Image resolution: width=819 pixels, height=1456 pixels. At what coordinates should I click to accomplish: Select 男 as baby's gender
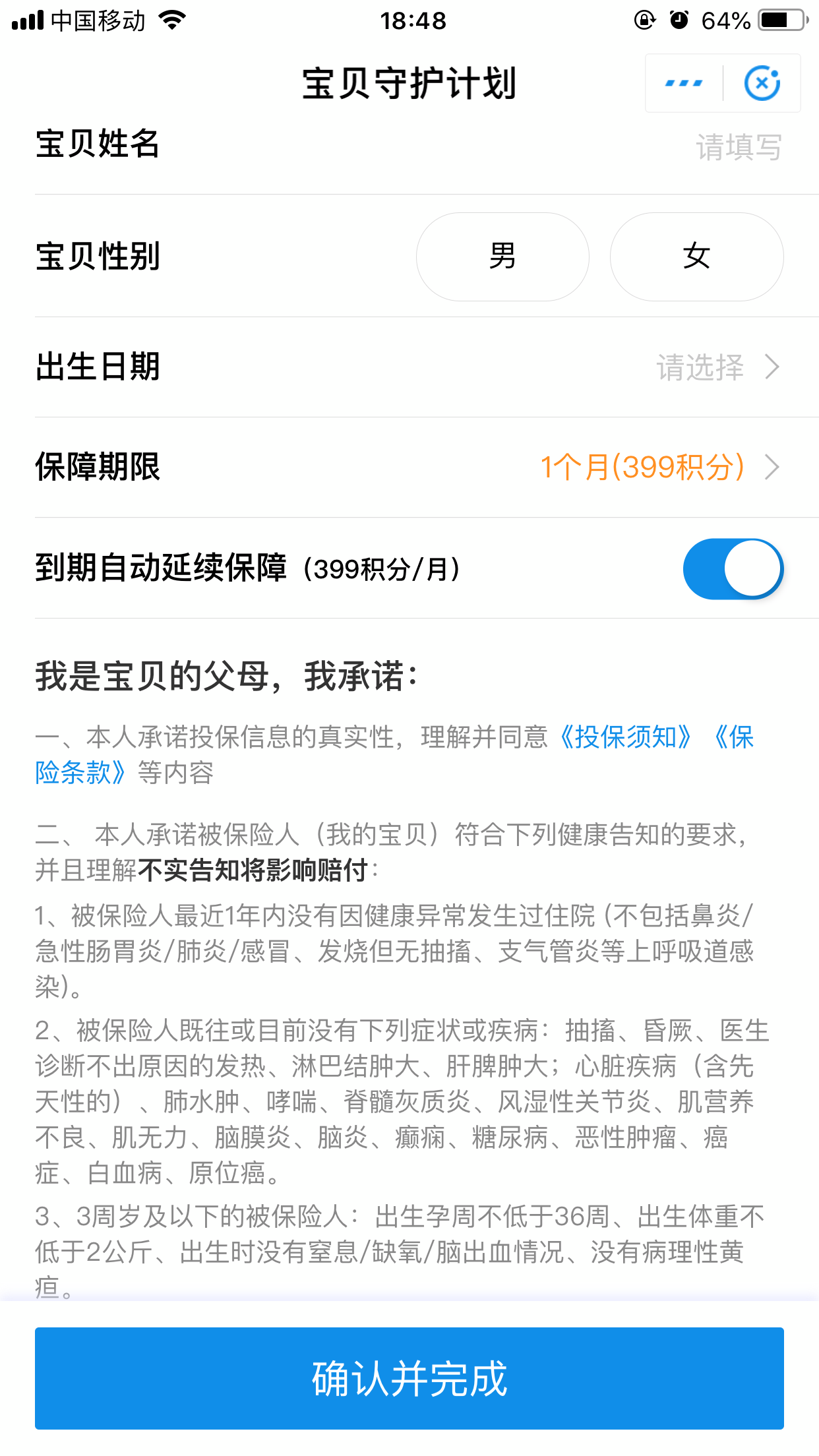click(502, 257)
